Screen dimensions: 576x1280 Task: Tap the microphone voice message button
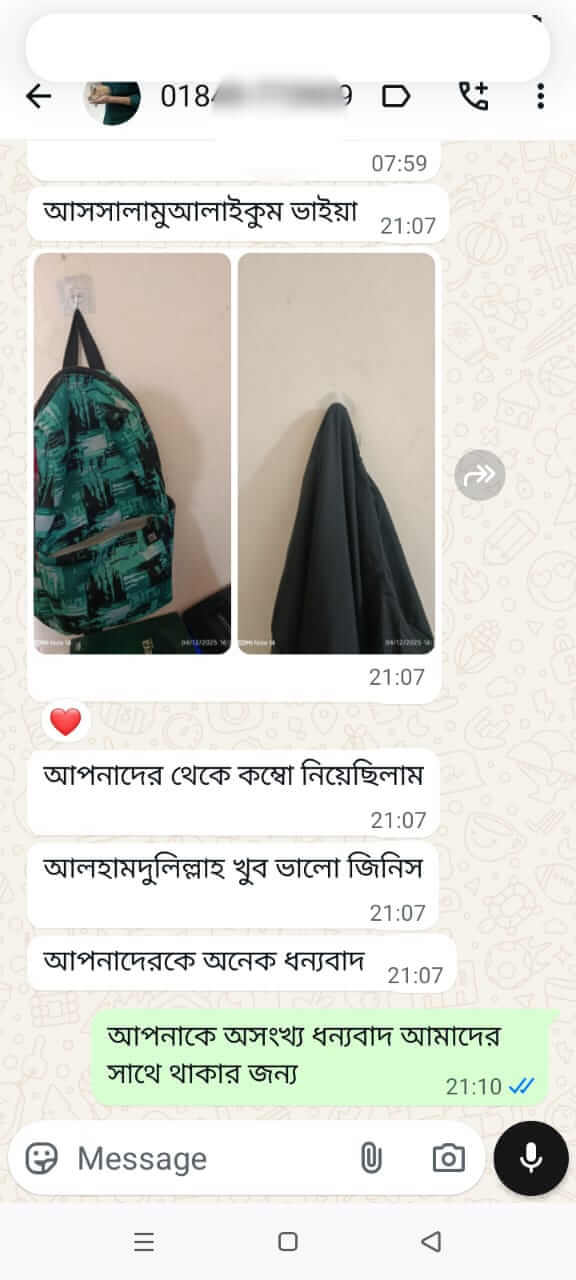pyautogui.click(x=531, y=1158)
